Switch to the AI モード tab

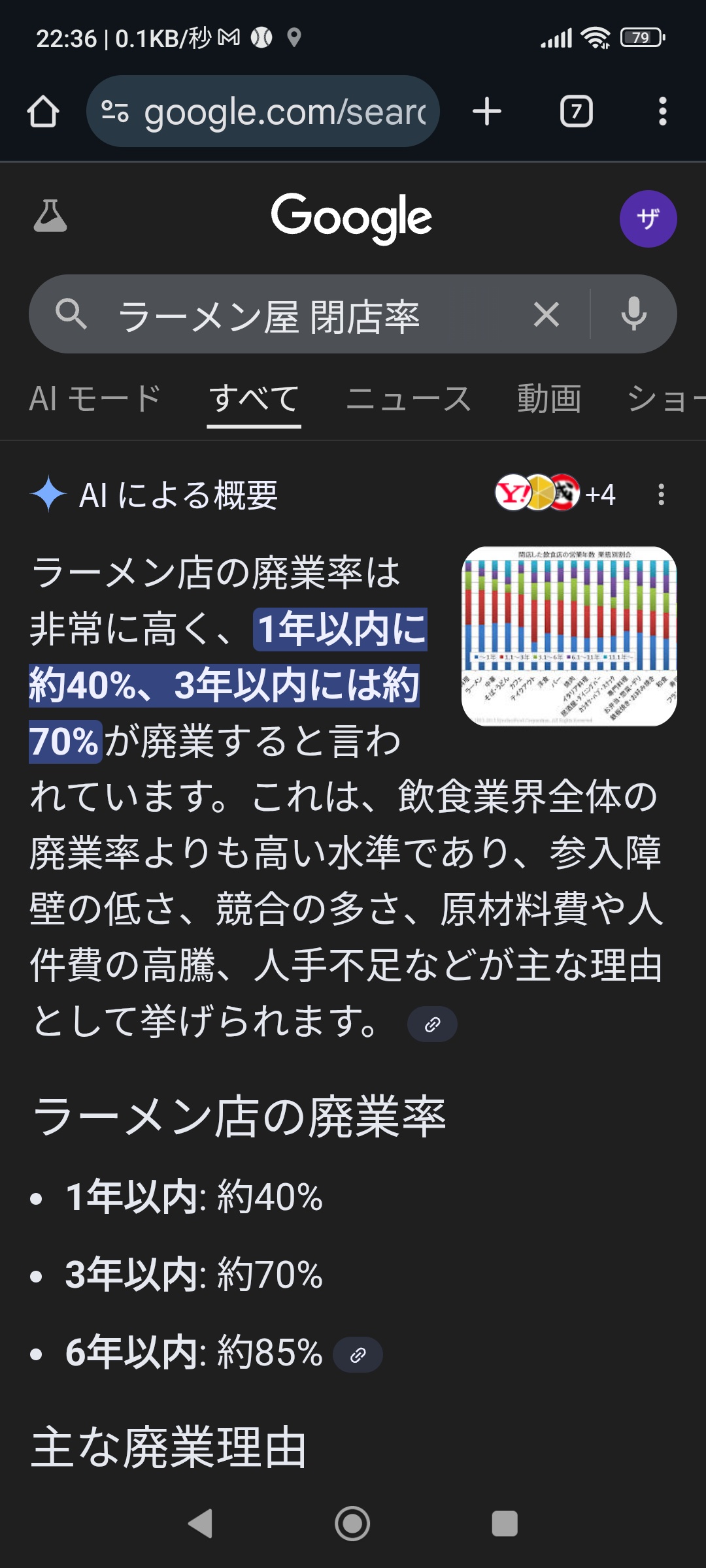pos(95,399)
